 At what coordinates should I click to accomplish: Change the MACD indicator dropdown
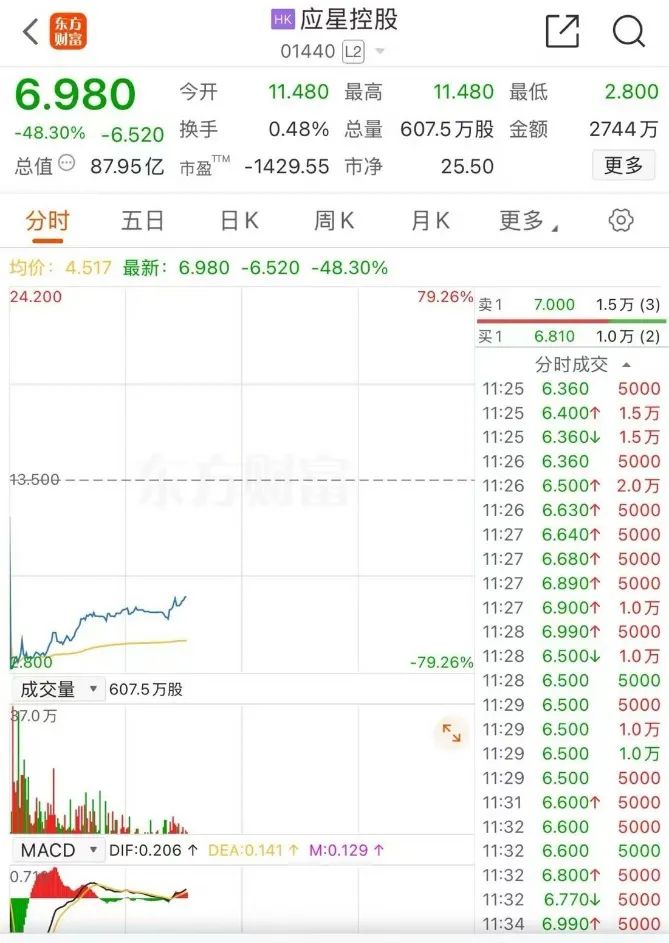pyautogui.click(x=59, y=850)
